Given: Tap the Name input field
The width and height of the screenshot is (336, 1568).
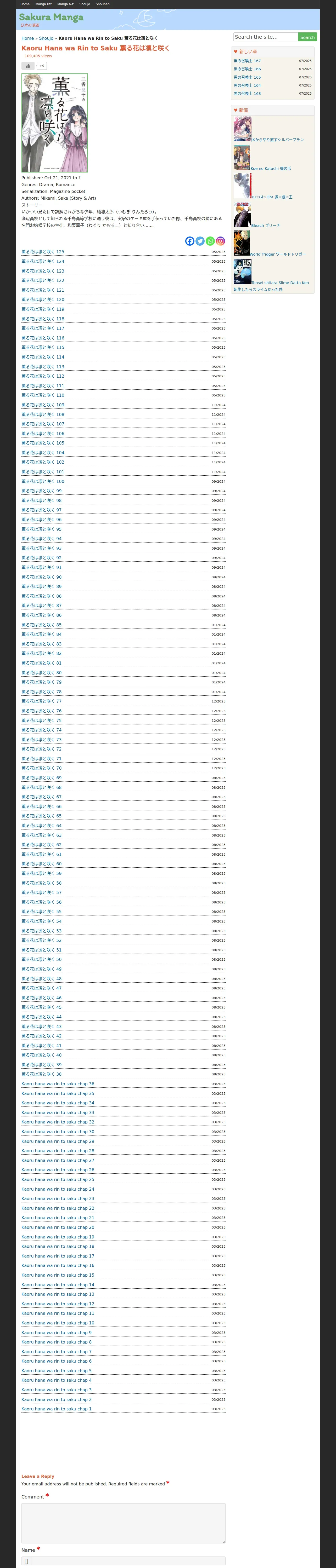Looking at the screenshot, I should [123, 1561].
